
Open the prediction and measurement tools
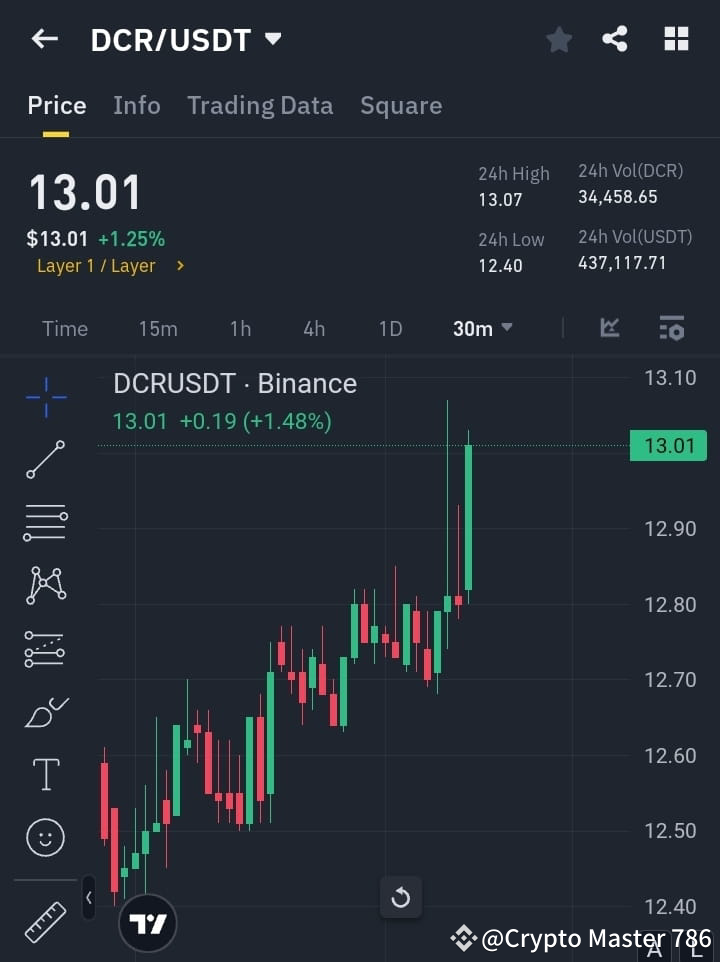(45, 648)
